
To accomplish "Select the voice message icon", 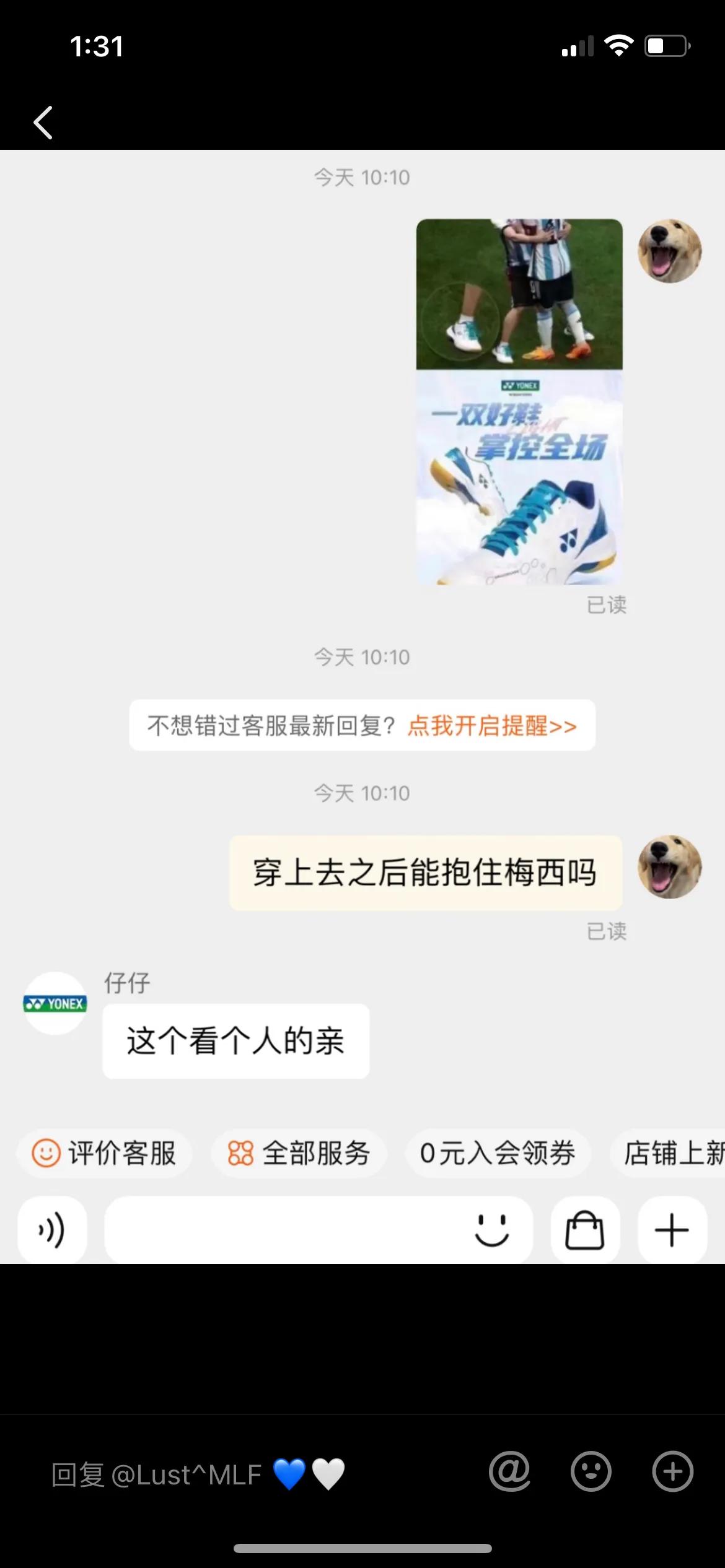I will pos(52,1230).
